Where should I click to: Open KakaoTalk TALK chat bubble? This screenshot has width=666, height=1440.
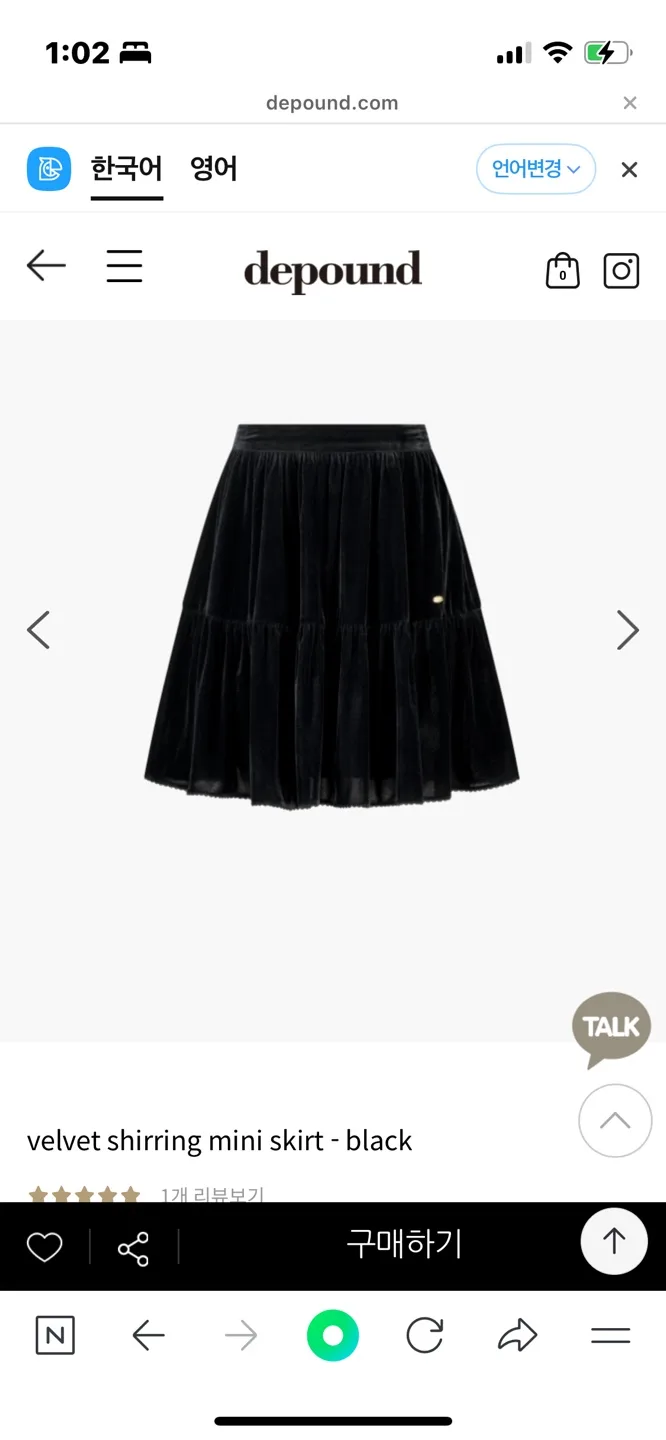click(x=611, y=1028)
